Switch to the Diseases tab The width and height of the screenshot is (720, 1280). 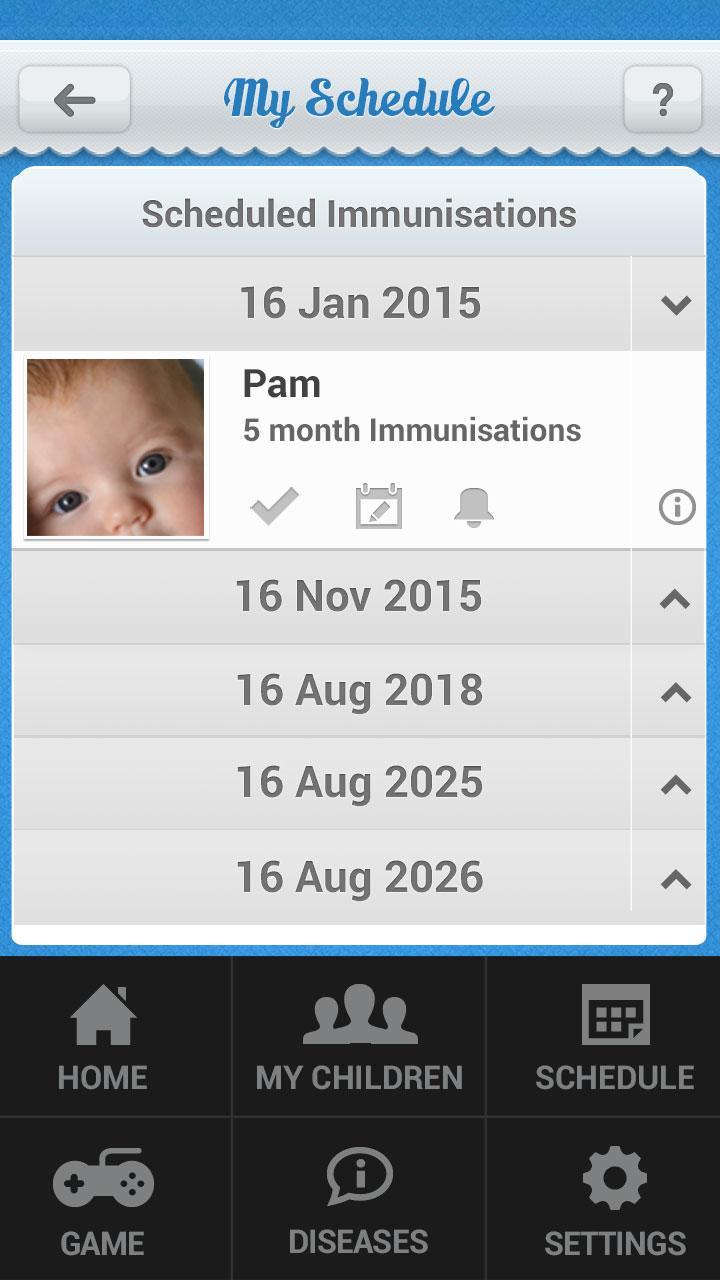[359, 1200]
